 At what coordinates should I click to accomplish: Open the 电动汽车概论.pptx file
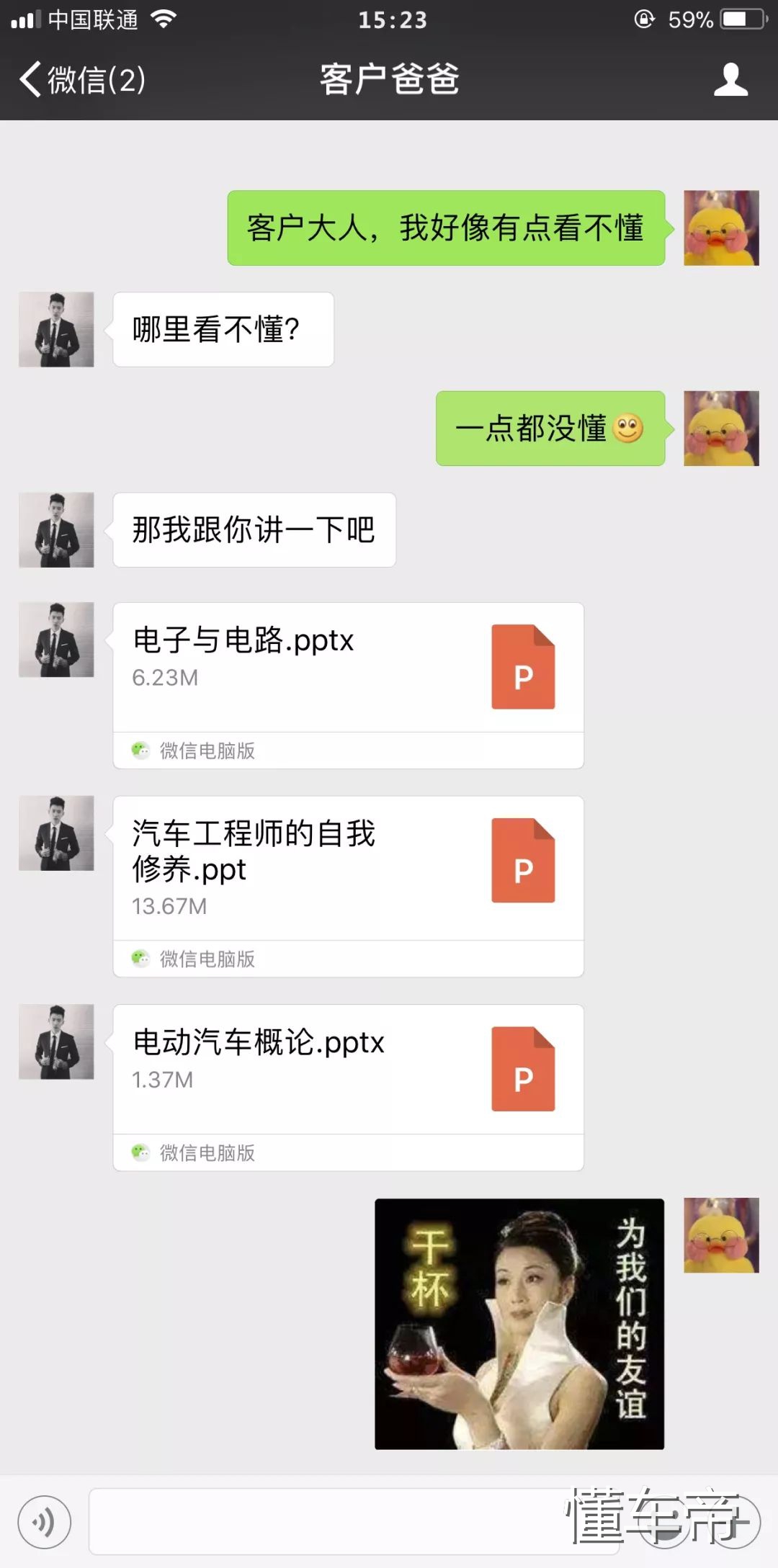pos(348,1069)
